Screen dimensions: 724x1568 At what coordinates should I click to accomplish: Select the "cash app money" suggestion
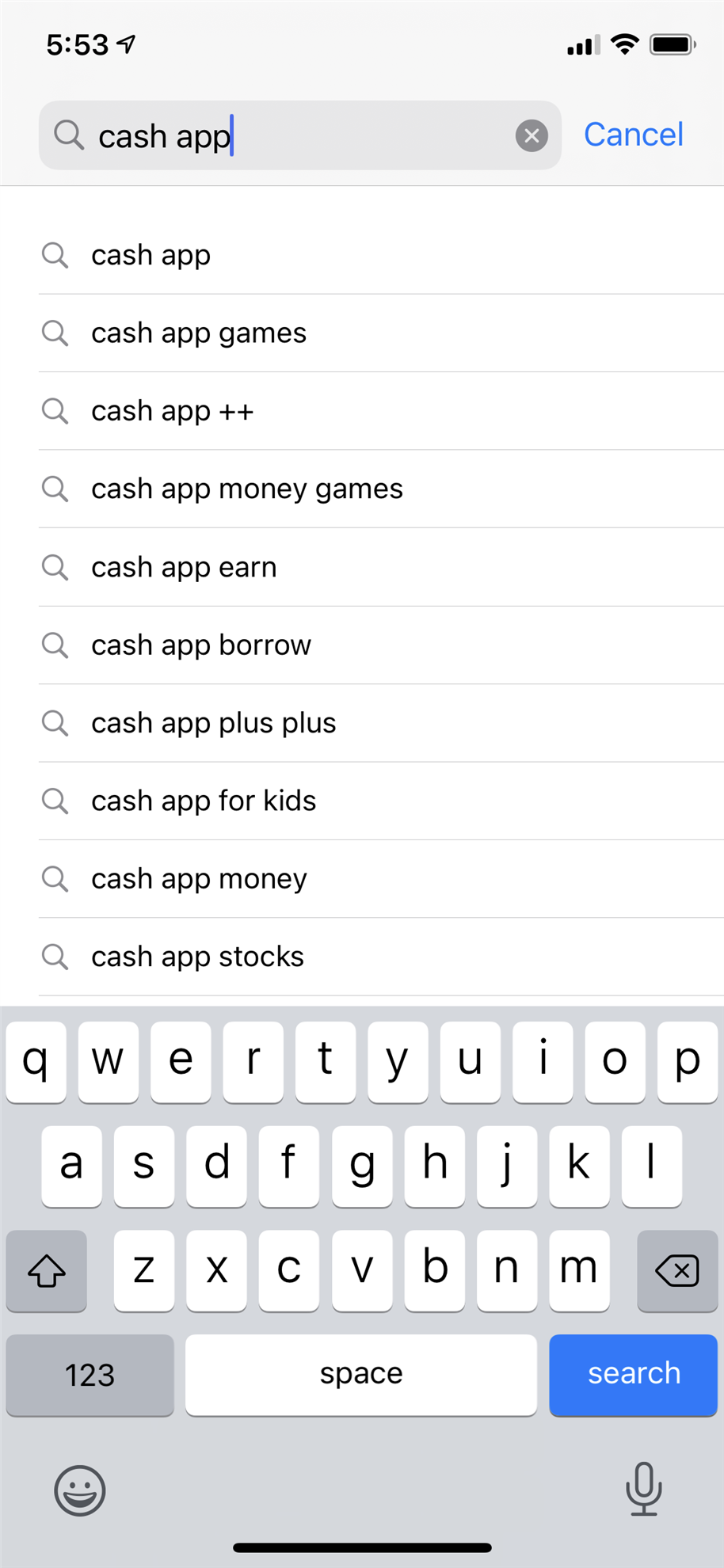click(199, 879)
